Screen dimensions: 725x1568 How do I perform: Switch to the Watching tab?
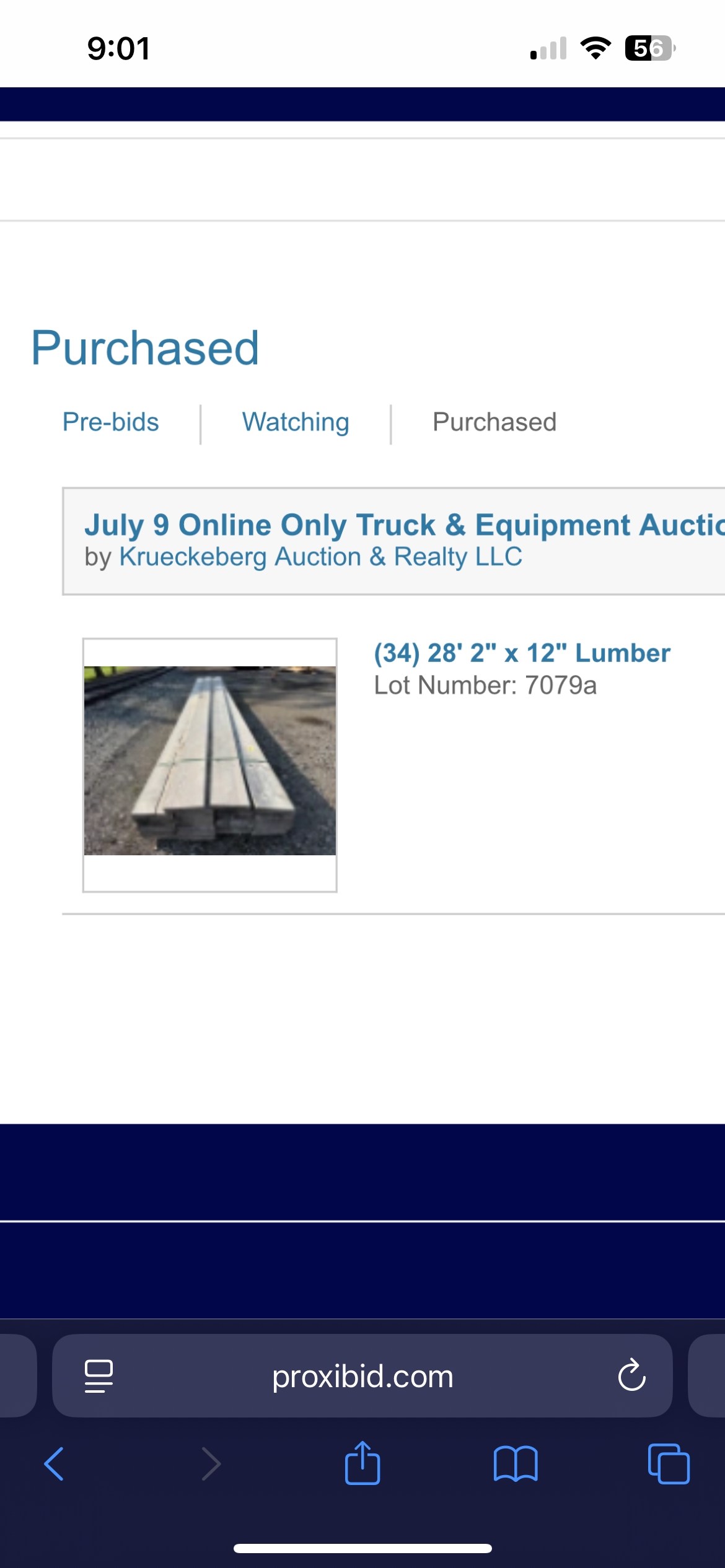pos(296,422)
